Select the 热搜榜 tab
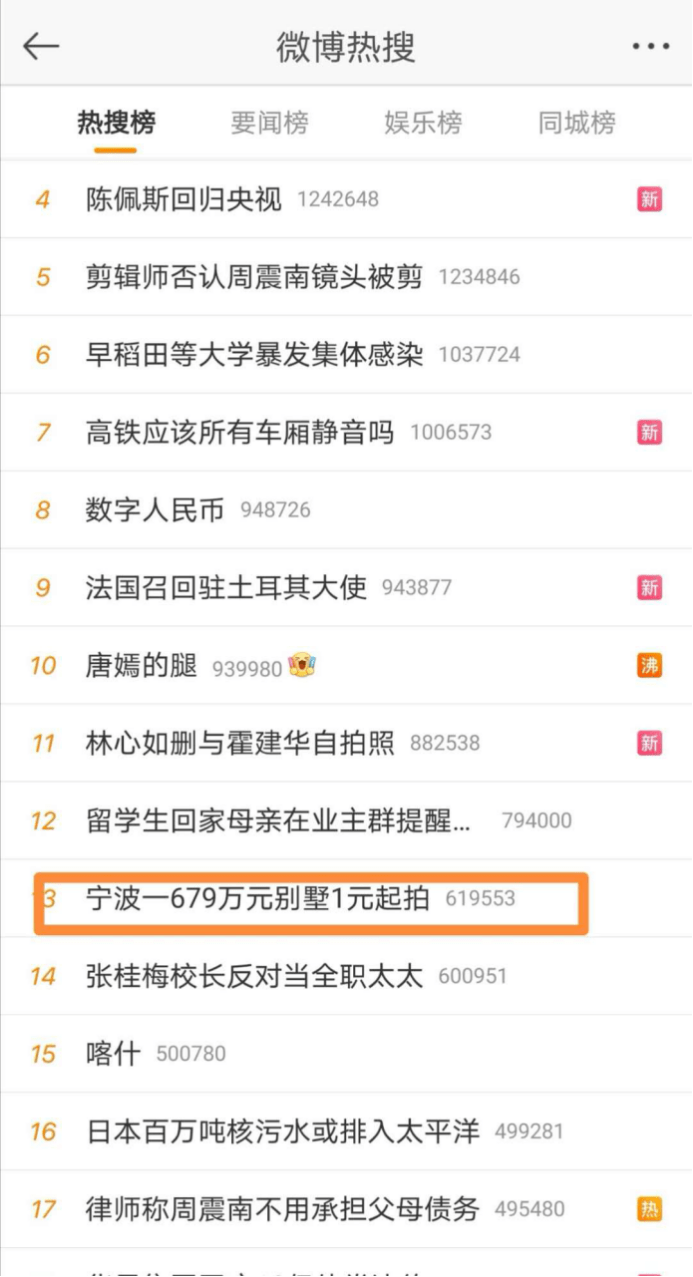 [116, 123]
